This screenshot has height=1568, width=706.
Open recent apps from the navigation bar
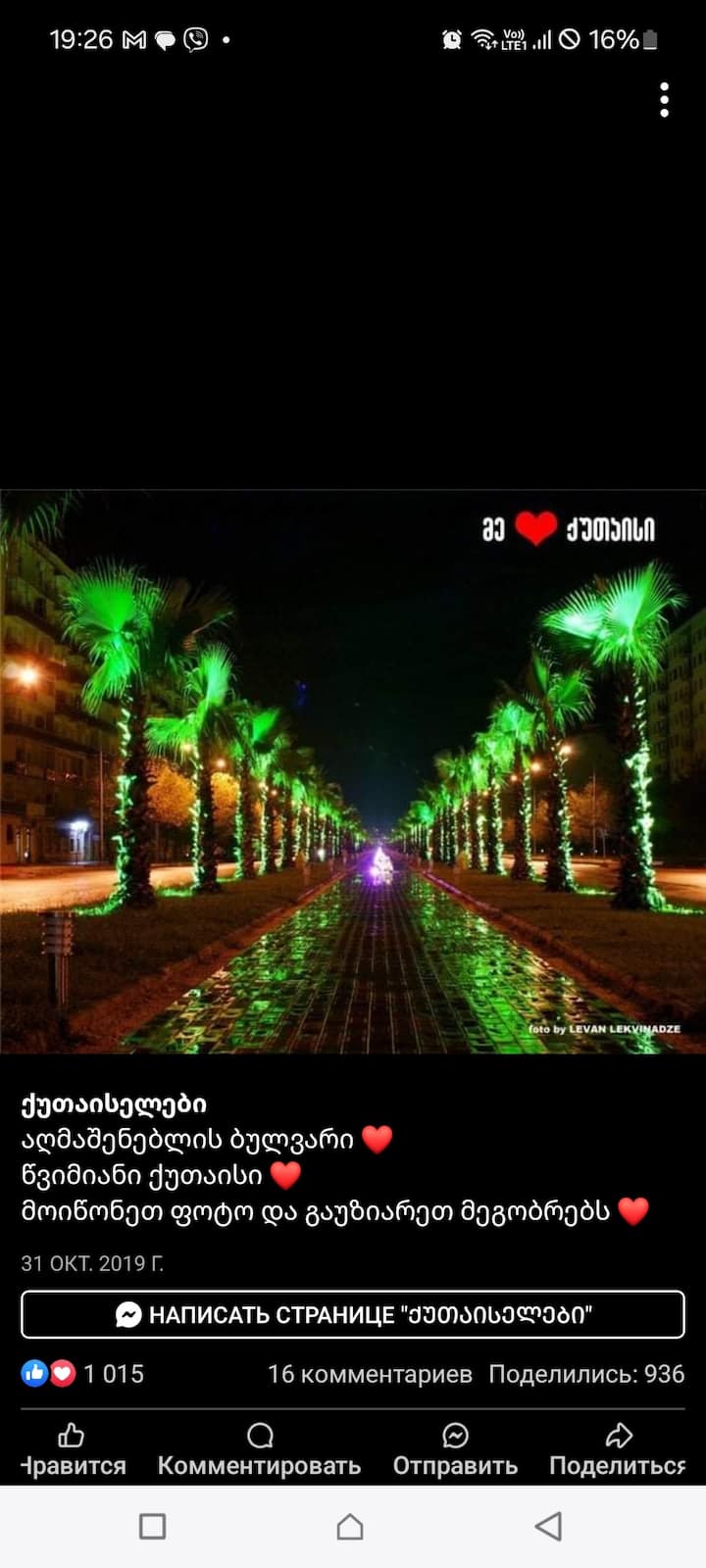[x=153, y=1526]
